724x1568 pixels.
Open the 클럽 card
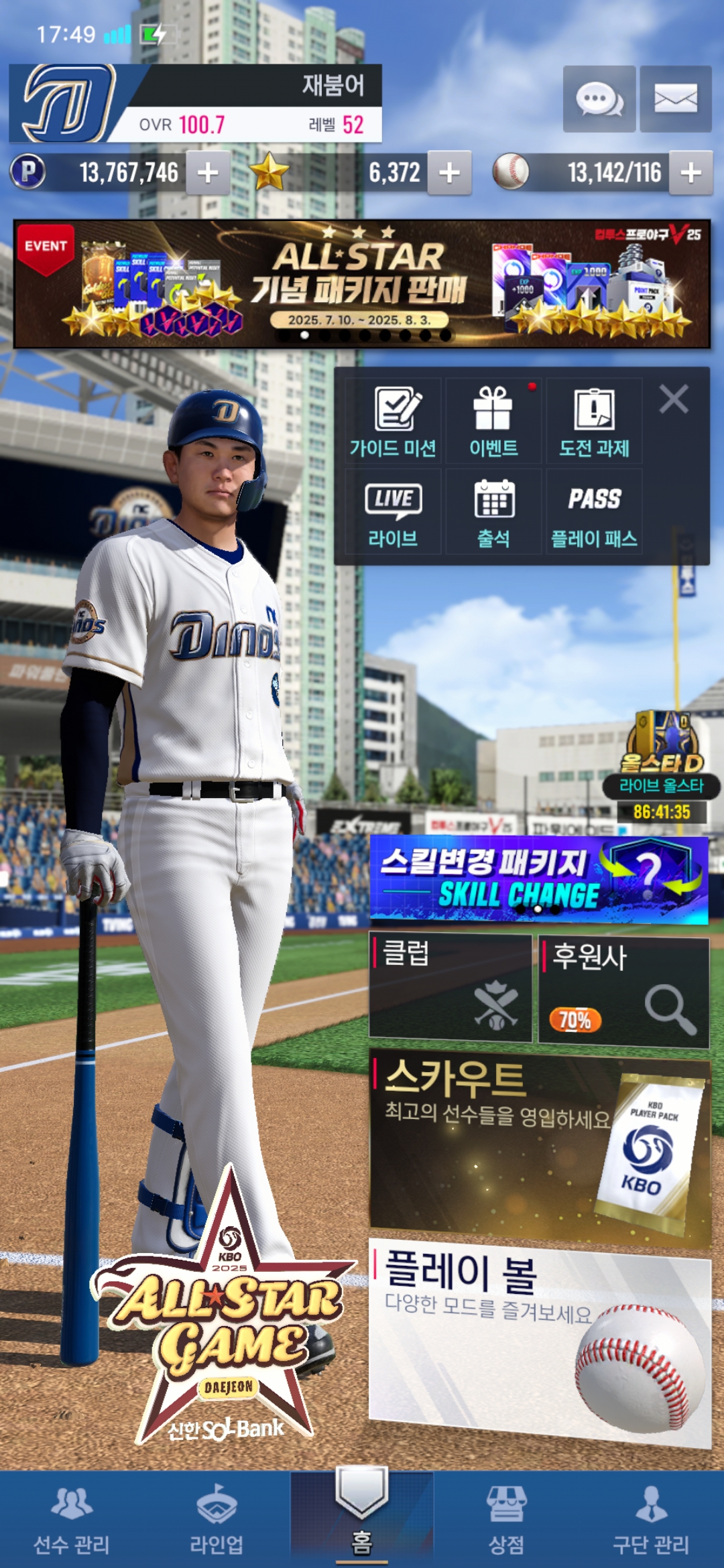coord(450,988)
